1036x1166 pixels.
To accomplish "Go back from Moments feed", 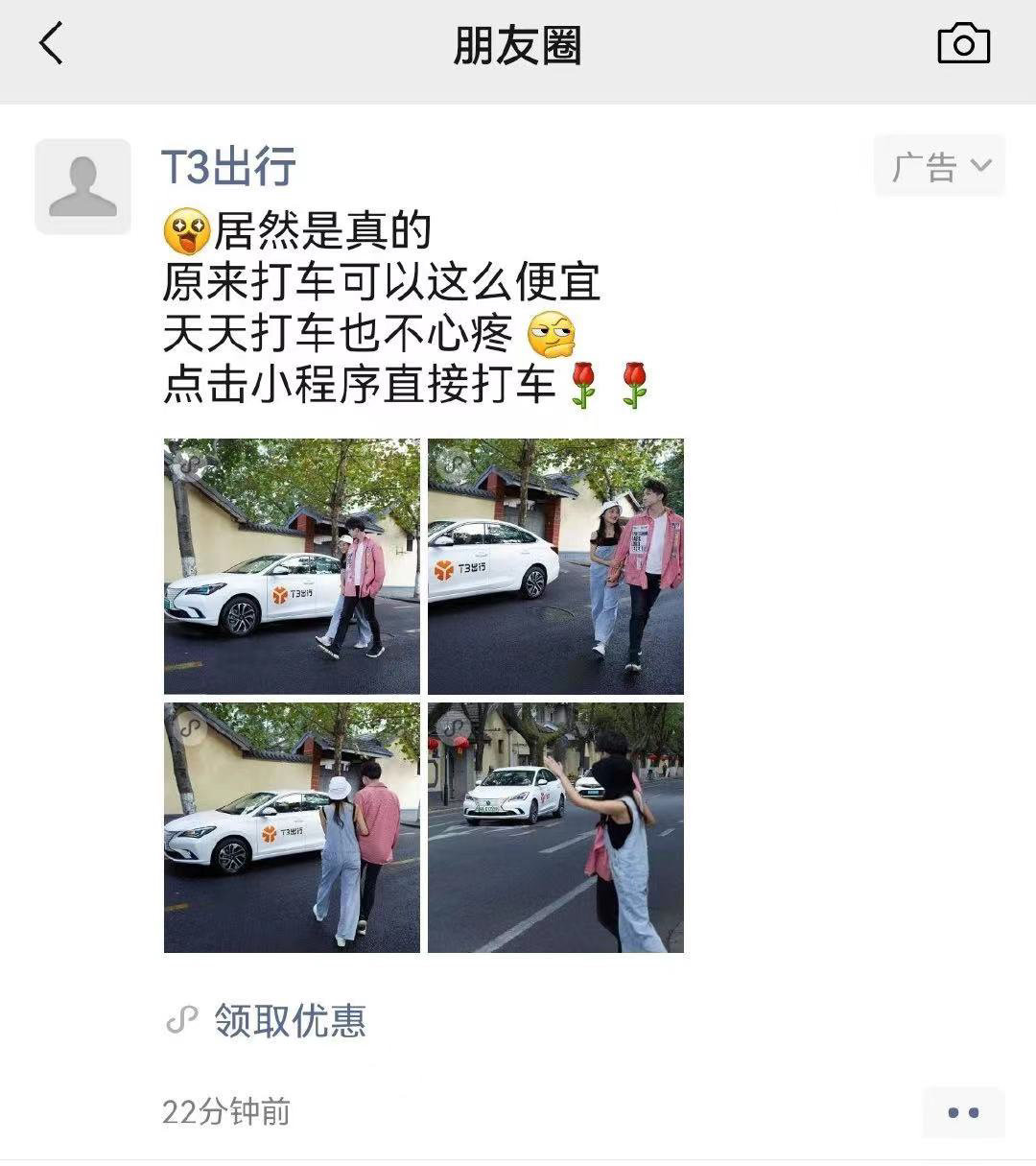I will pos(52,44).
